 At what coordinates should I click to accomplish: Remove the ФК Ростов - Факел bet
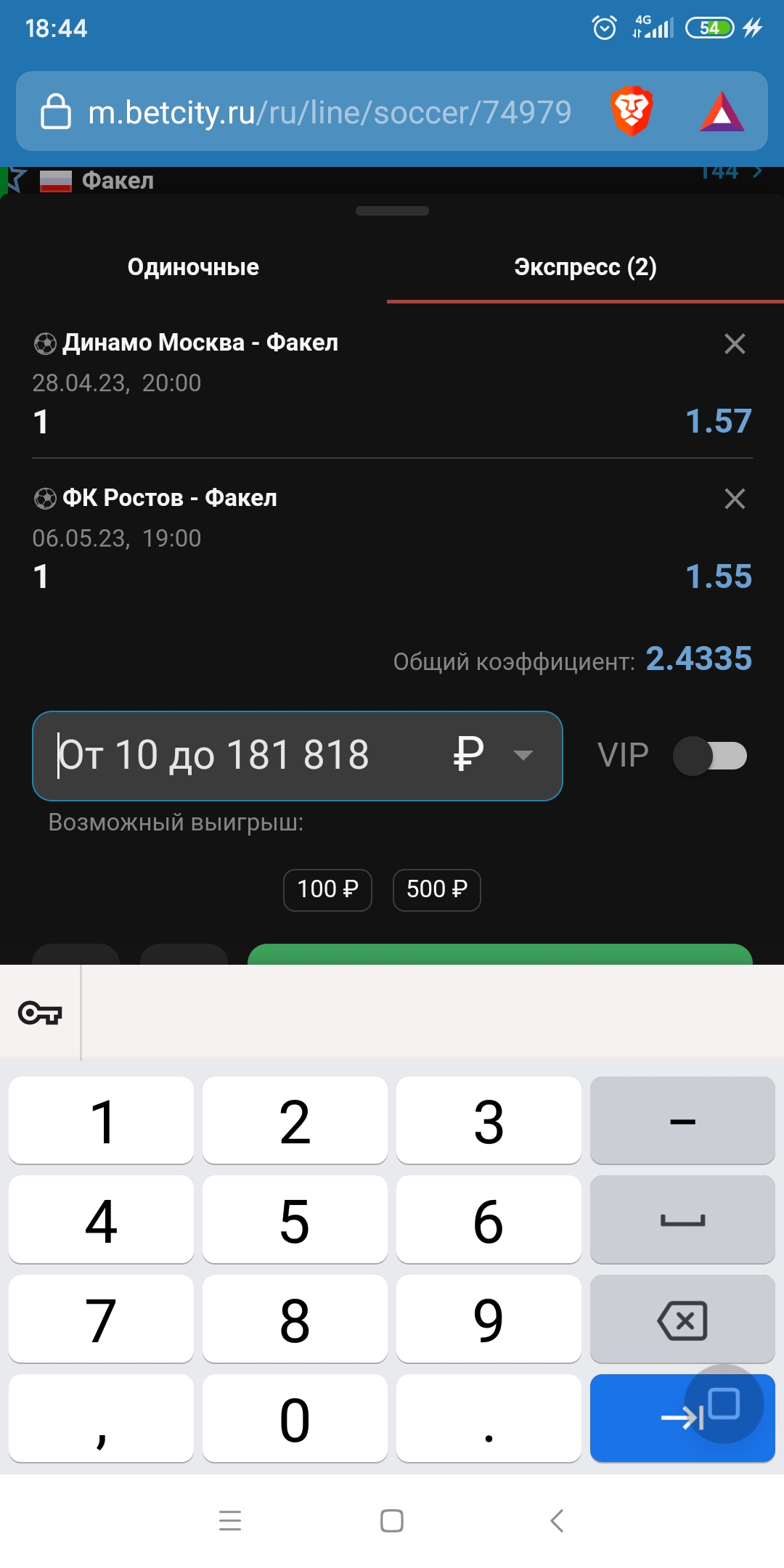[x=735, y=499]
